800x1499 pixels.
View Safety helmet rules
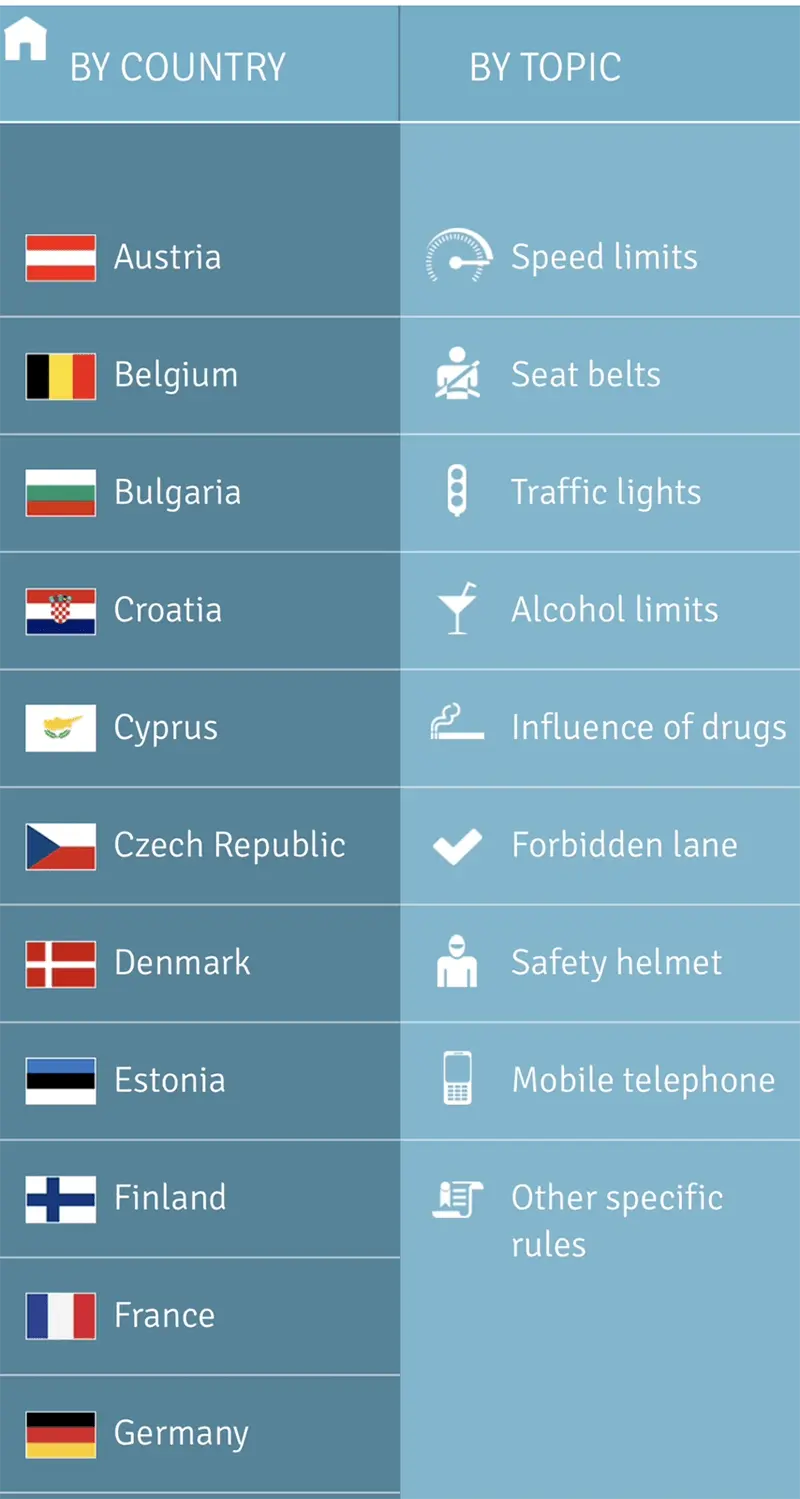pyautogui.click(x=616, y=962)
